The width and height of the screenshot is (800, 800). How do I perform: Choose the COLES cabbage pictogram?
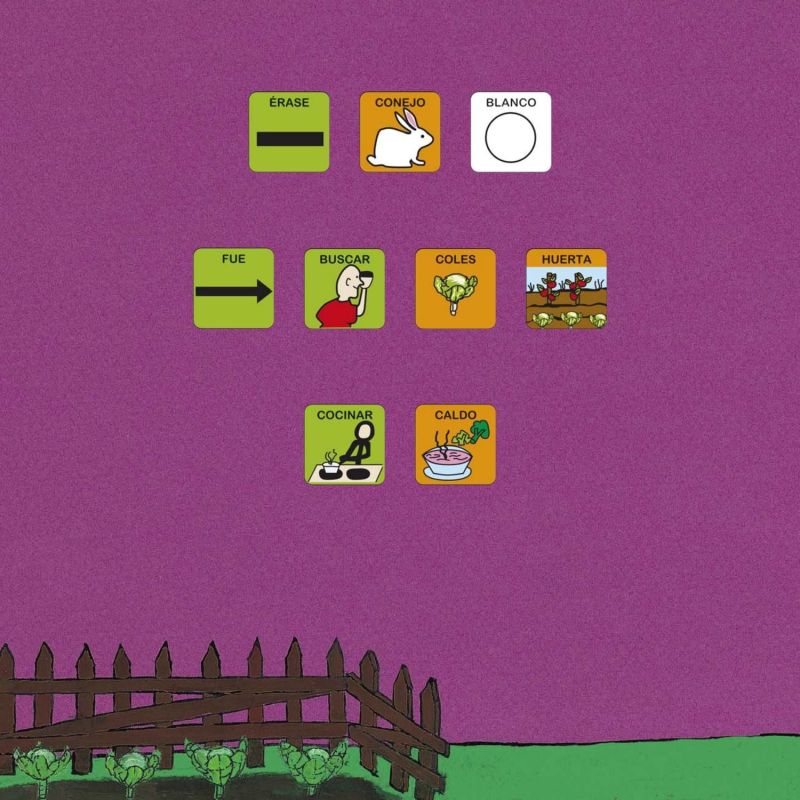point(456,288)
